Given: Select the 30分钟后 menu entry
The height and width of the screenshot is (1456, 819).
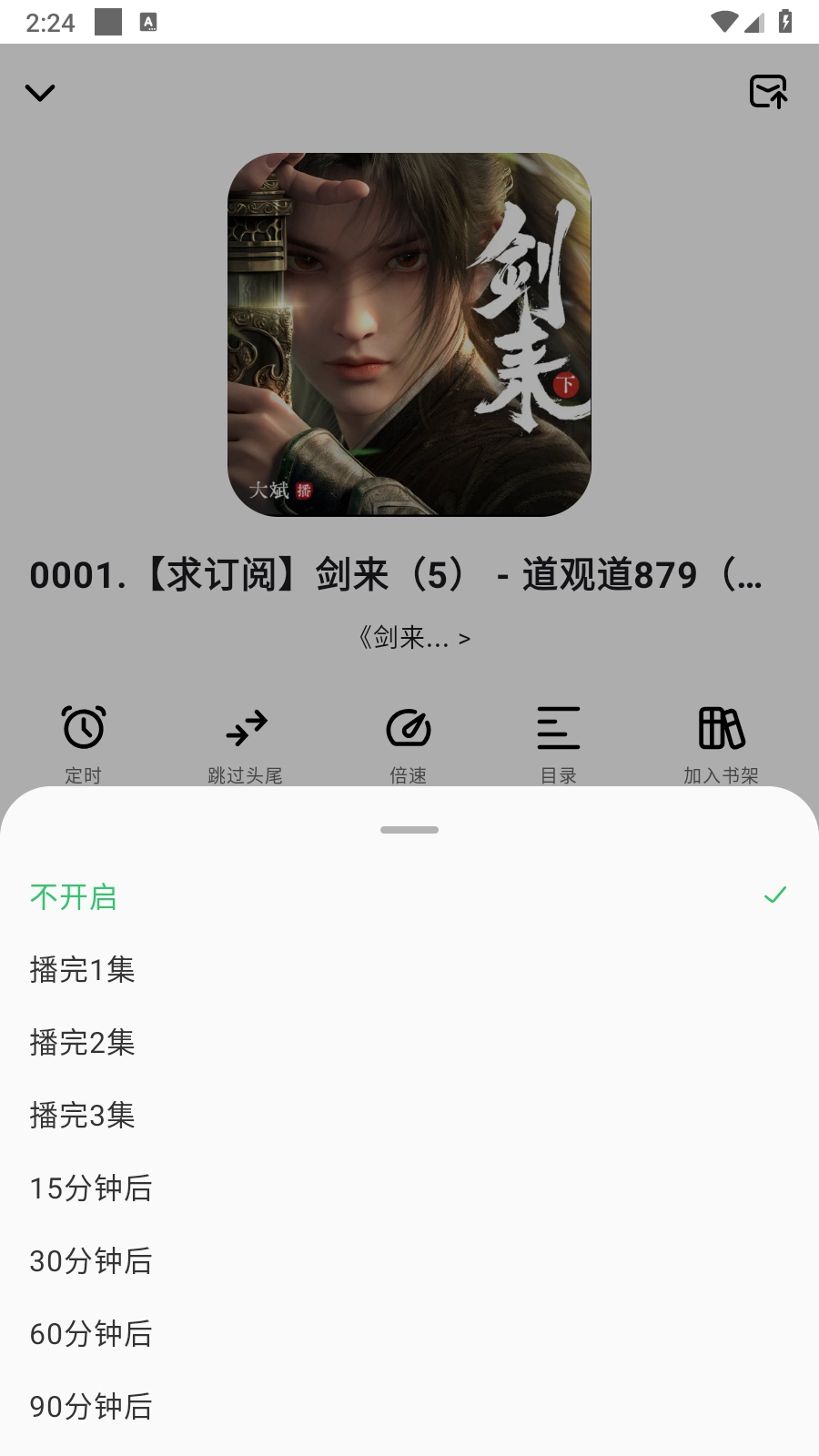Looking at the screenshot, I should [x=89, y=1261].
